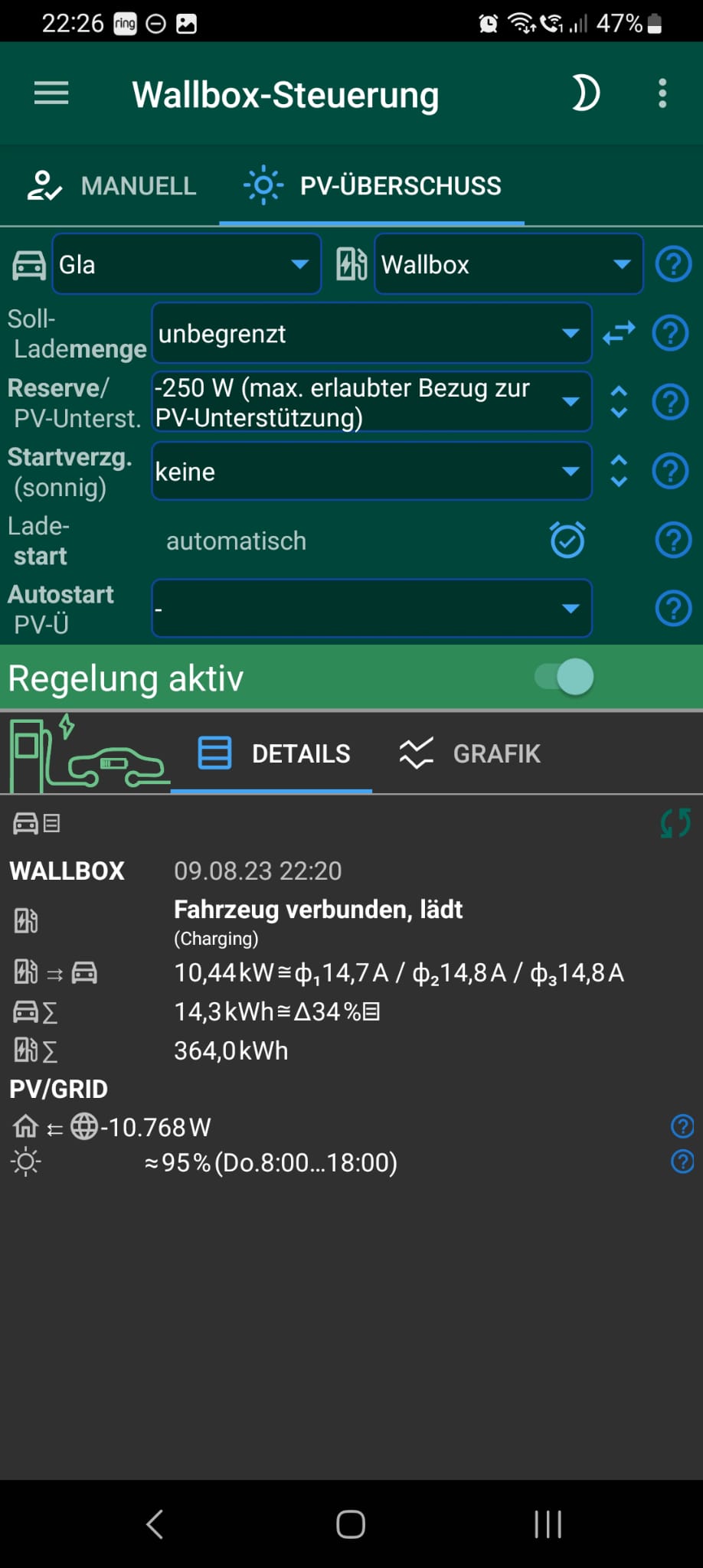703x1568 pixels.
Task: Show help for Autostart PV-Ü
Action: click(674, 609)
